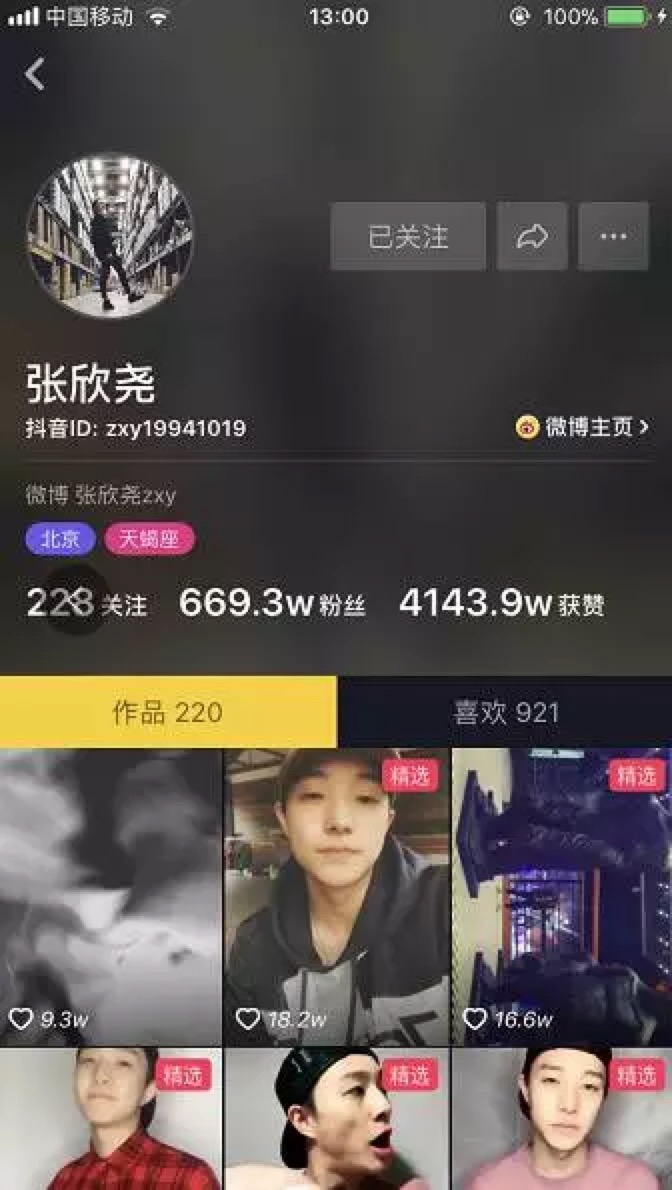Open the black cap video

(x=336, y=1120)
